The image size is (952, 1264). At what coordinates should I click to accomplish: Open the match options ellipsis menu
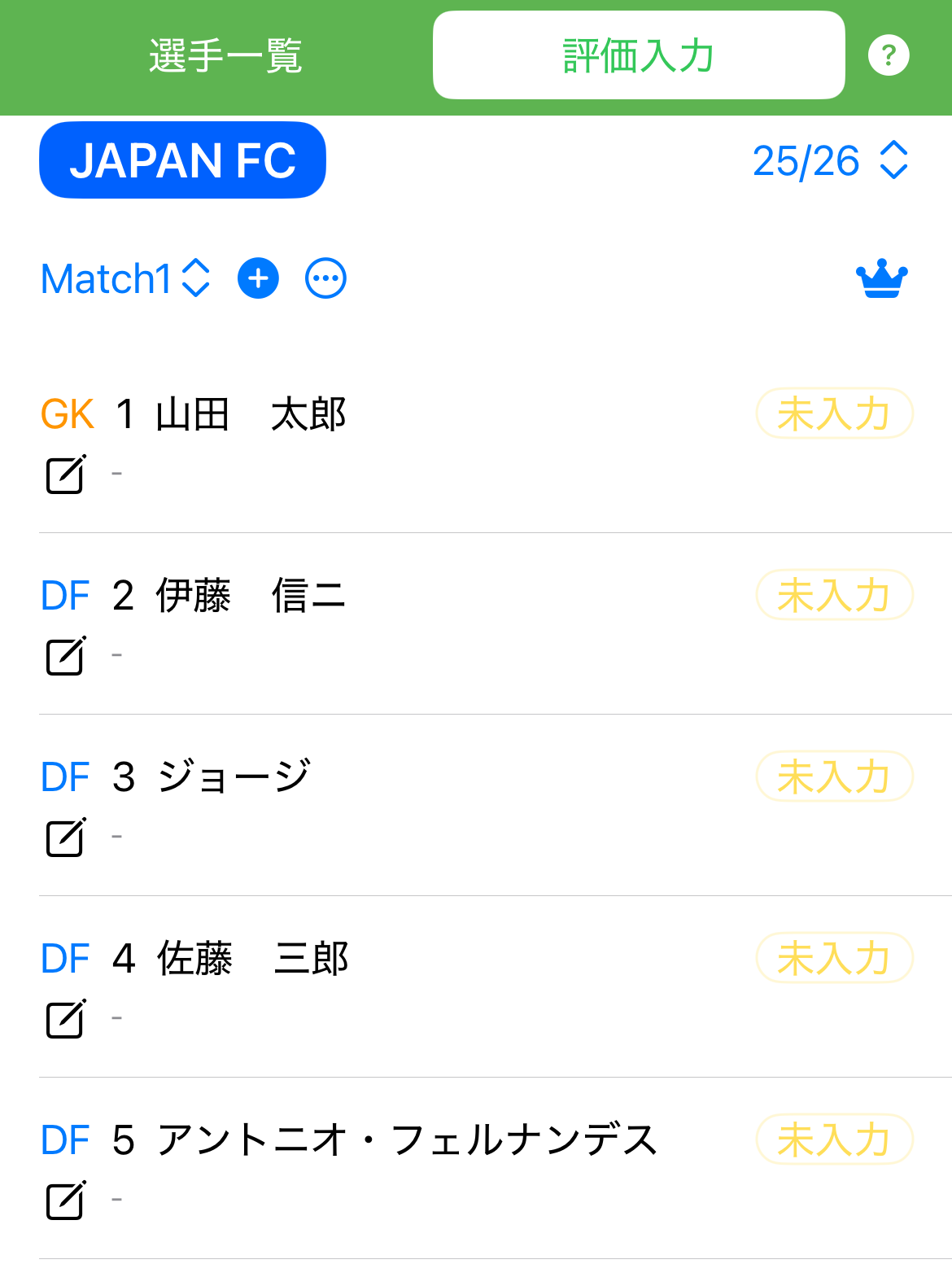coord(325,278)
